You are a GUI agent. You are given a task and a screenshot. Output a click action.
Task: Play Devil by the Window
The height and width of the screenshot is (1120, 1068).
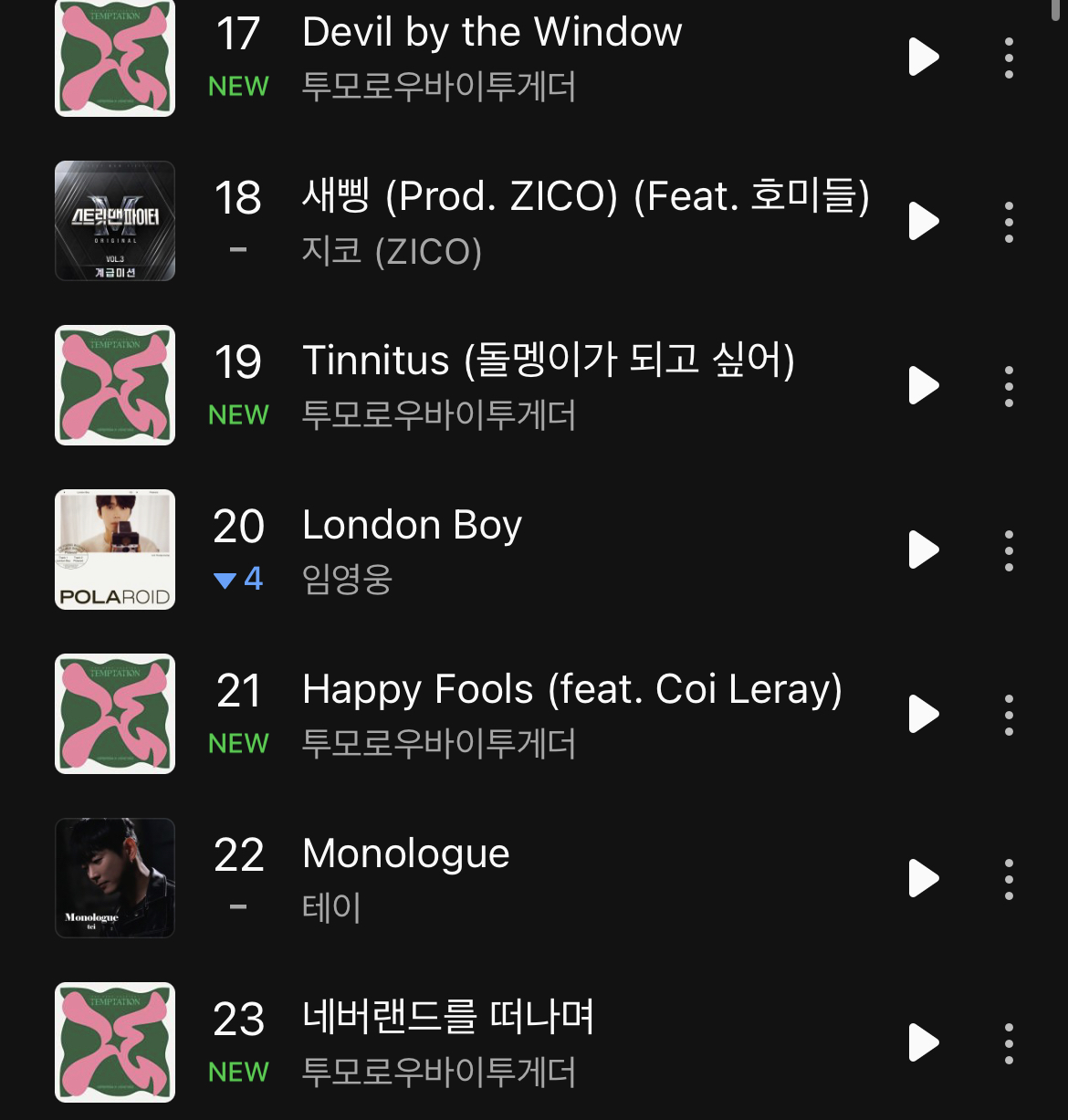pyautogui.click(x=923, y=58)
